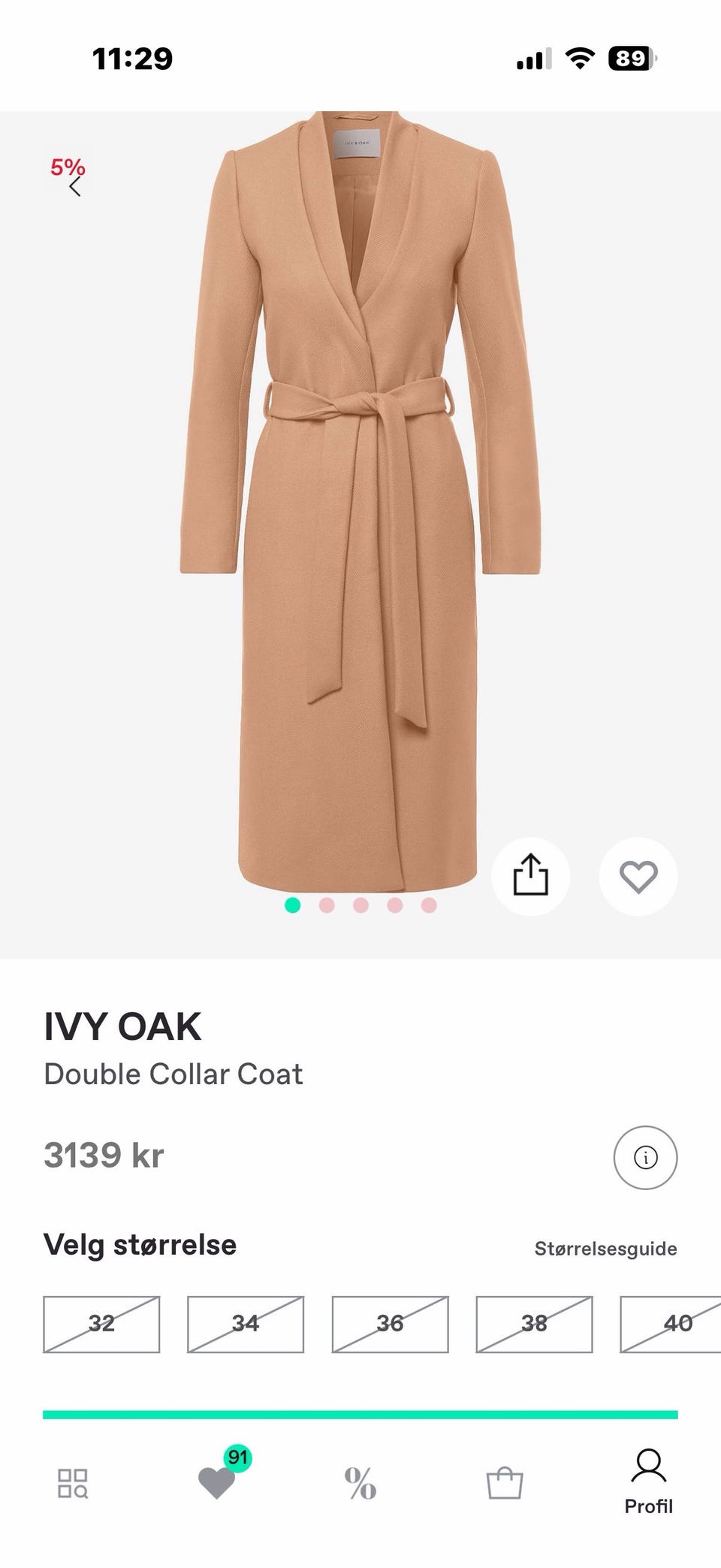
Task: Go back using the arrow
Action: (x=74, y=187)
